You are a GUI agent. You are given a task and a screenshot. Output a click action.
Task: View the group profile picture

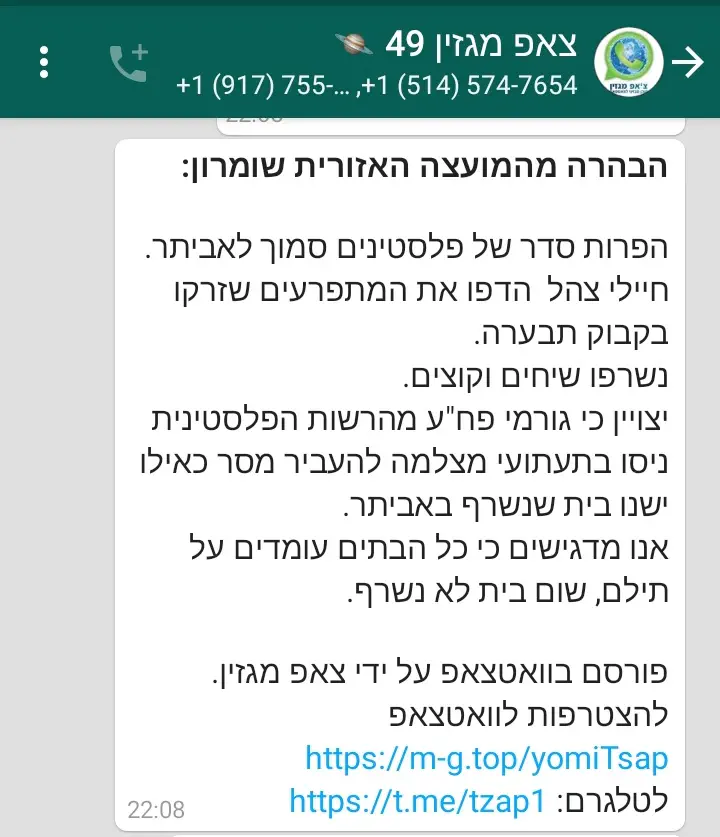(628, 62)
